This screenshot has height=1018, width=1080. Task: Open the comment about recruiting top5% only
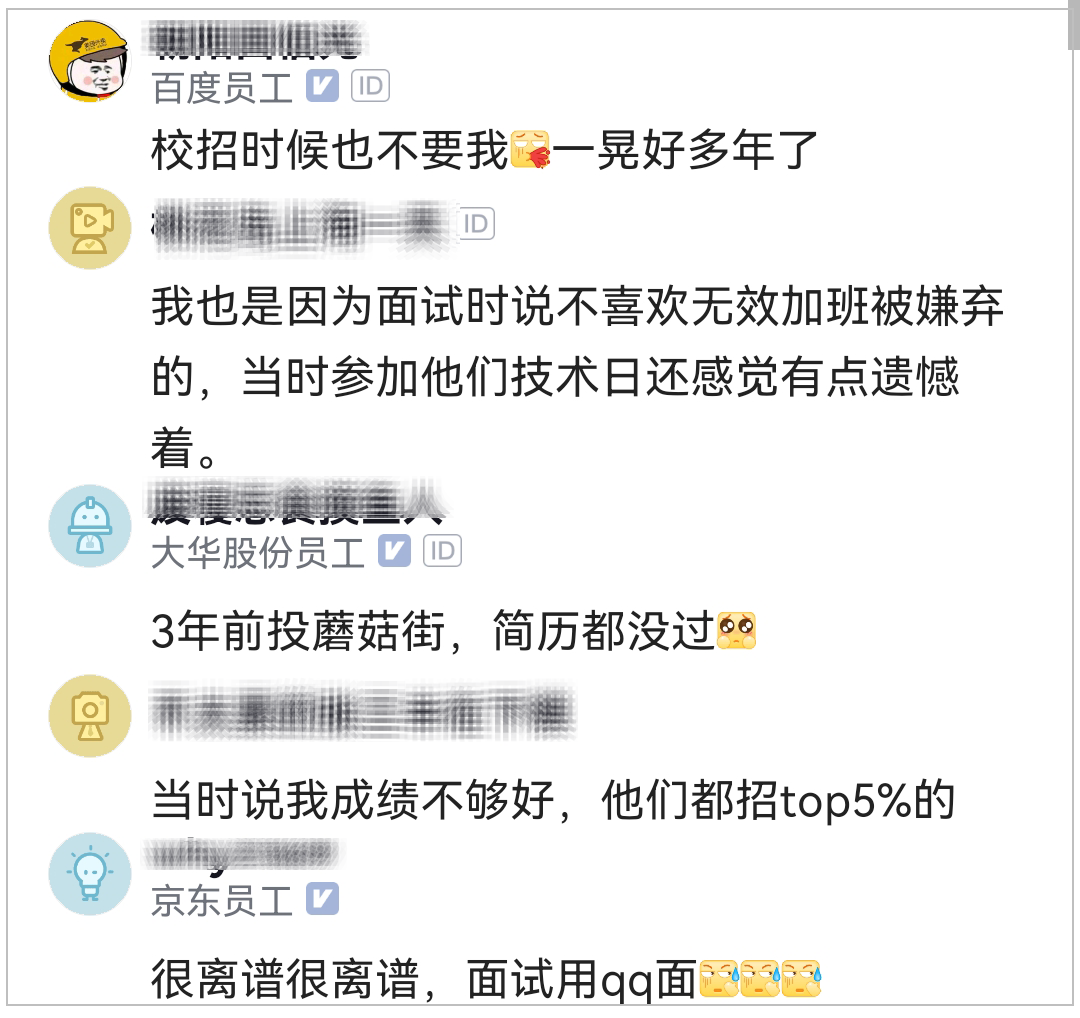point(553,800)
